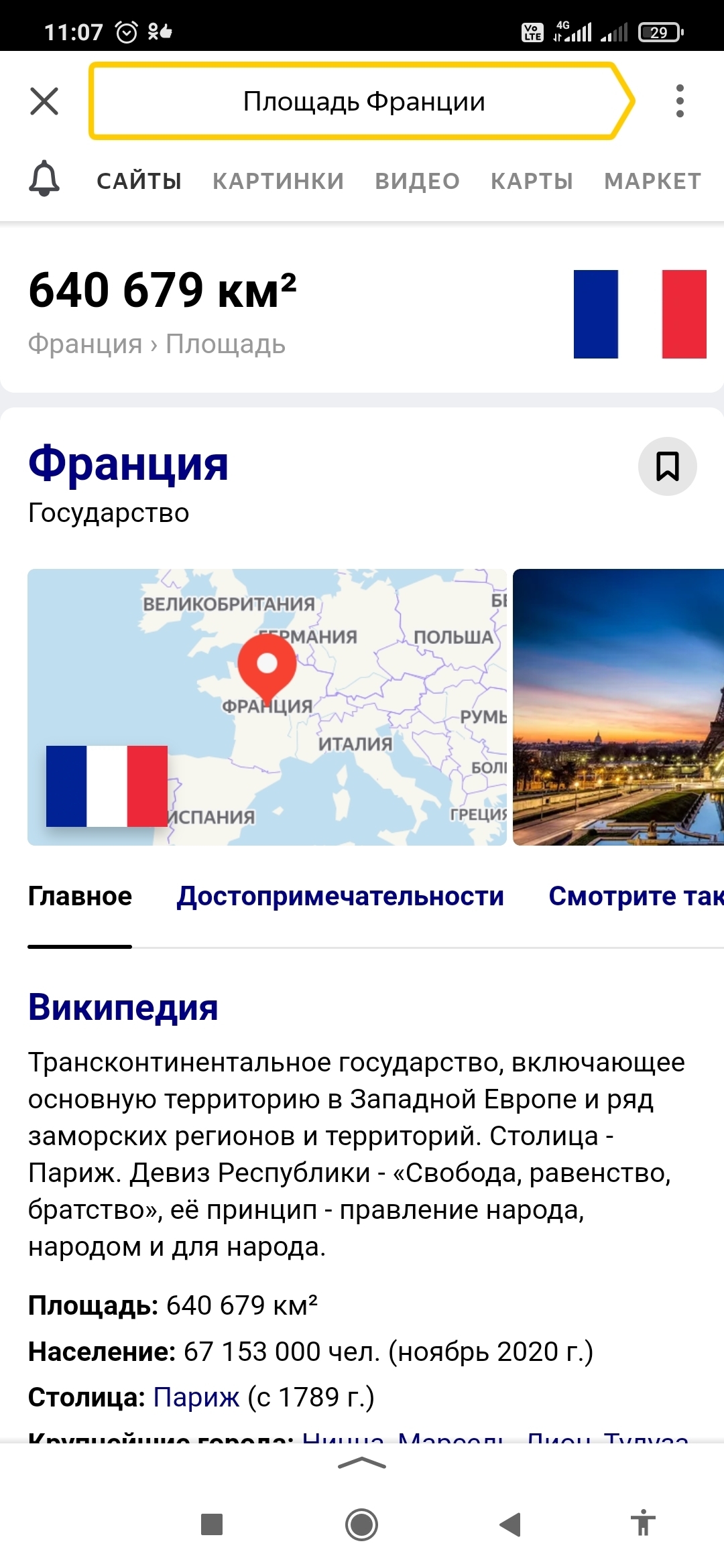Open the Википедия link

123,1007
